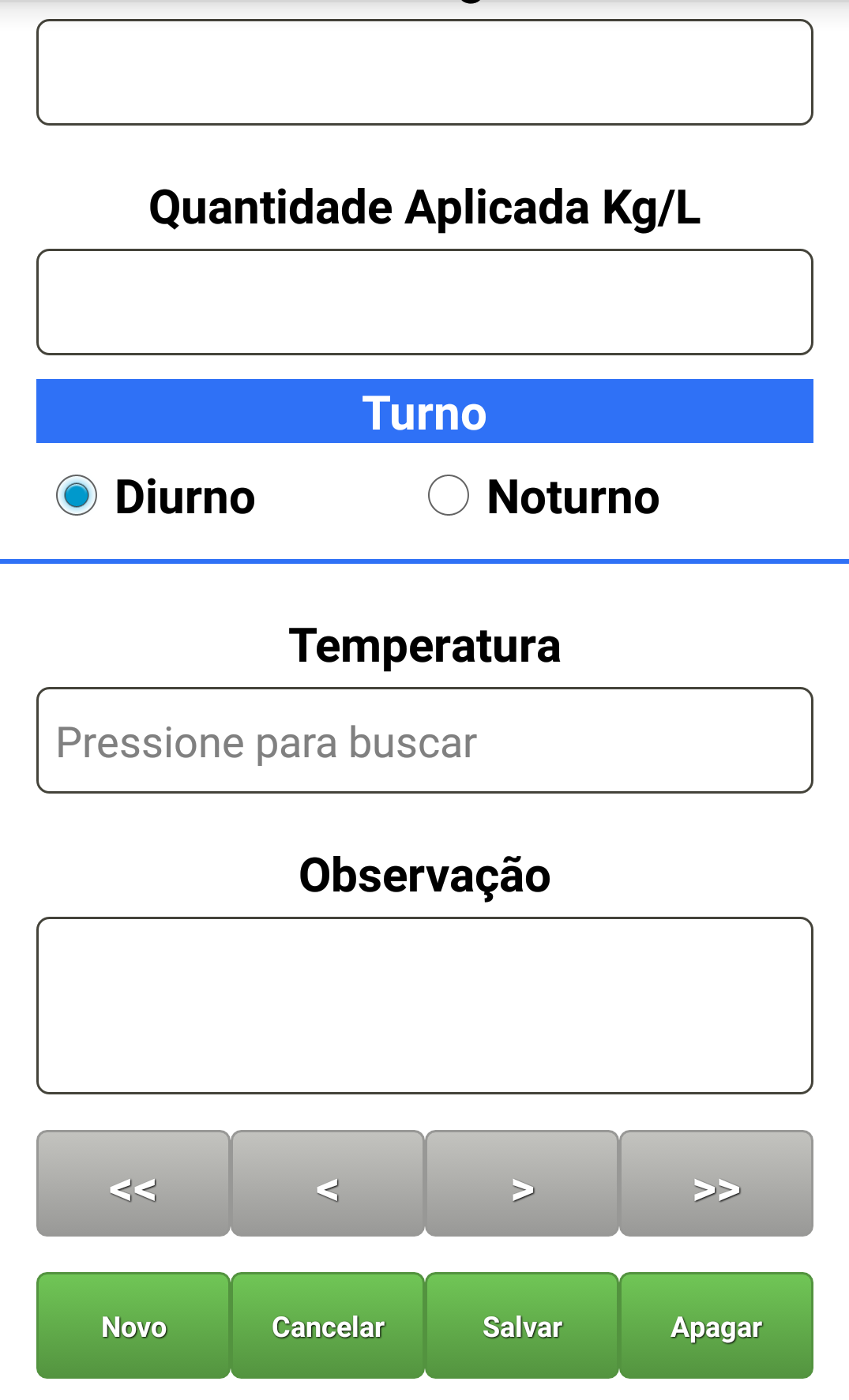Create a new record with Novo
The width and height of the screenshot is (849, 1400).
(133, 1326)
